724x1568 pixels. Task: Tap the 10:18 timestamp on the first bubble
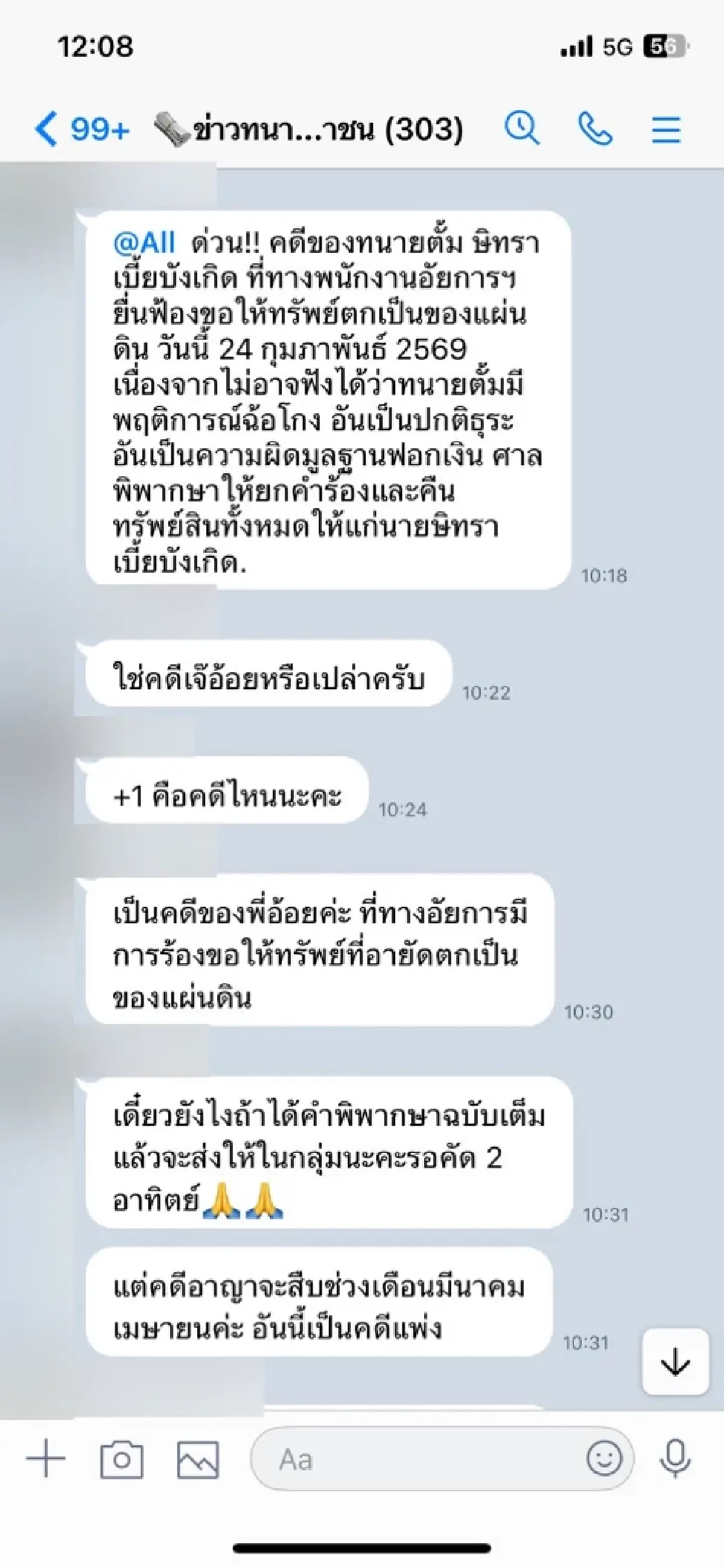click(x=606, y=574)
